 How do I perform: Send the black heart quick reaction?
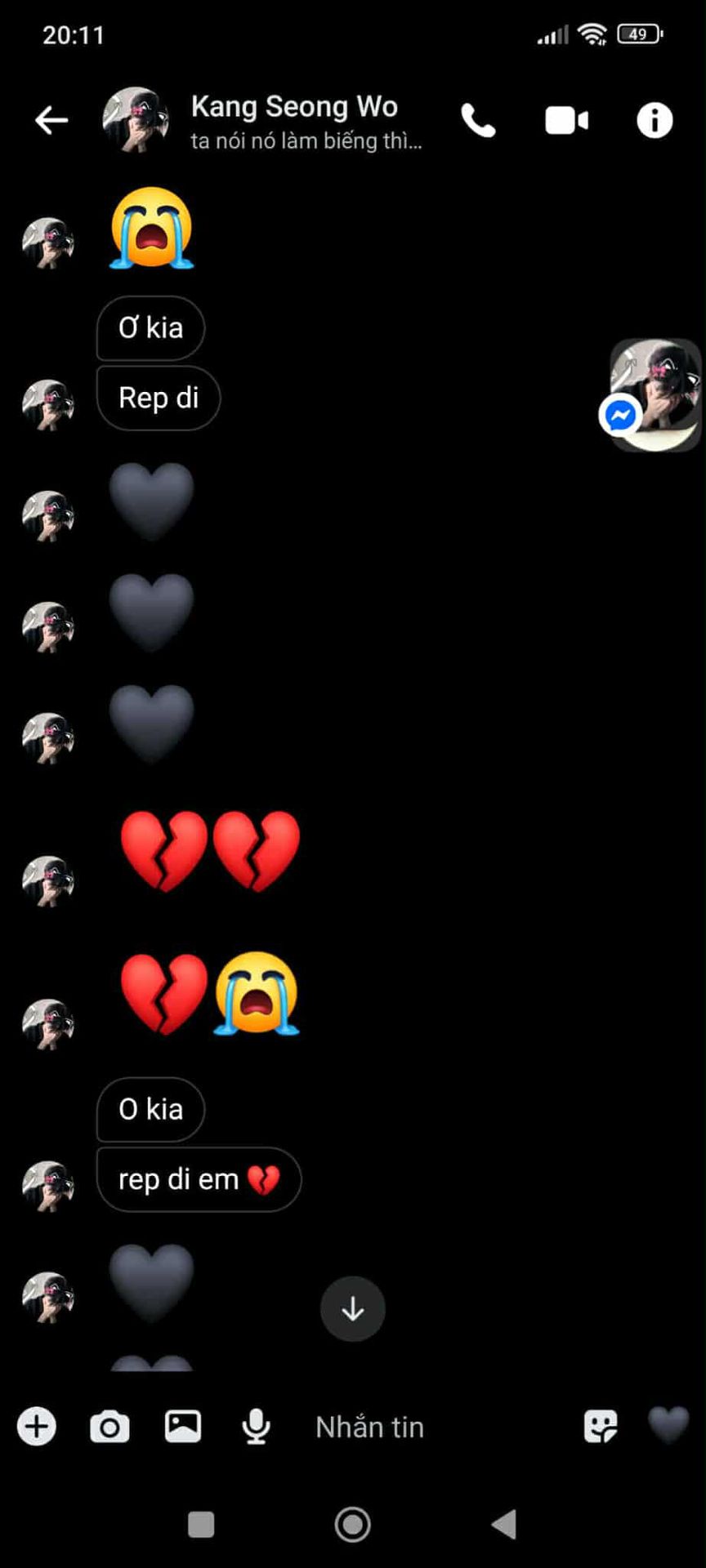click(668, 1425)
